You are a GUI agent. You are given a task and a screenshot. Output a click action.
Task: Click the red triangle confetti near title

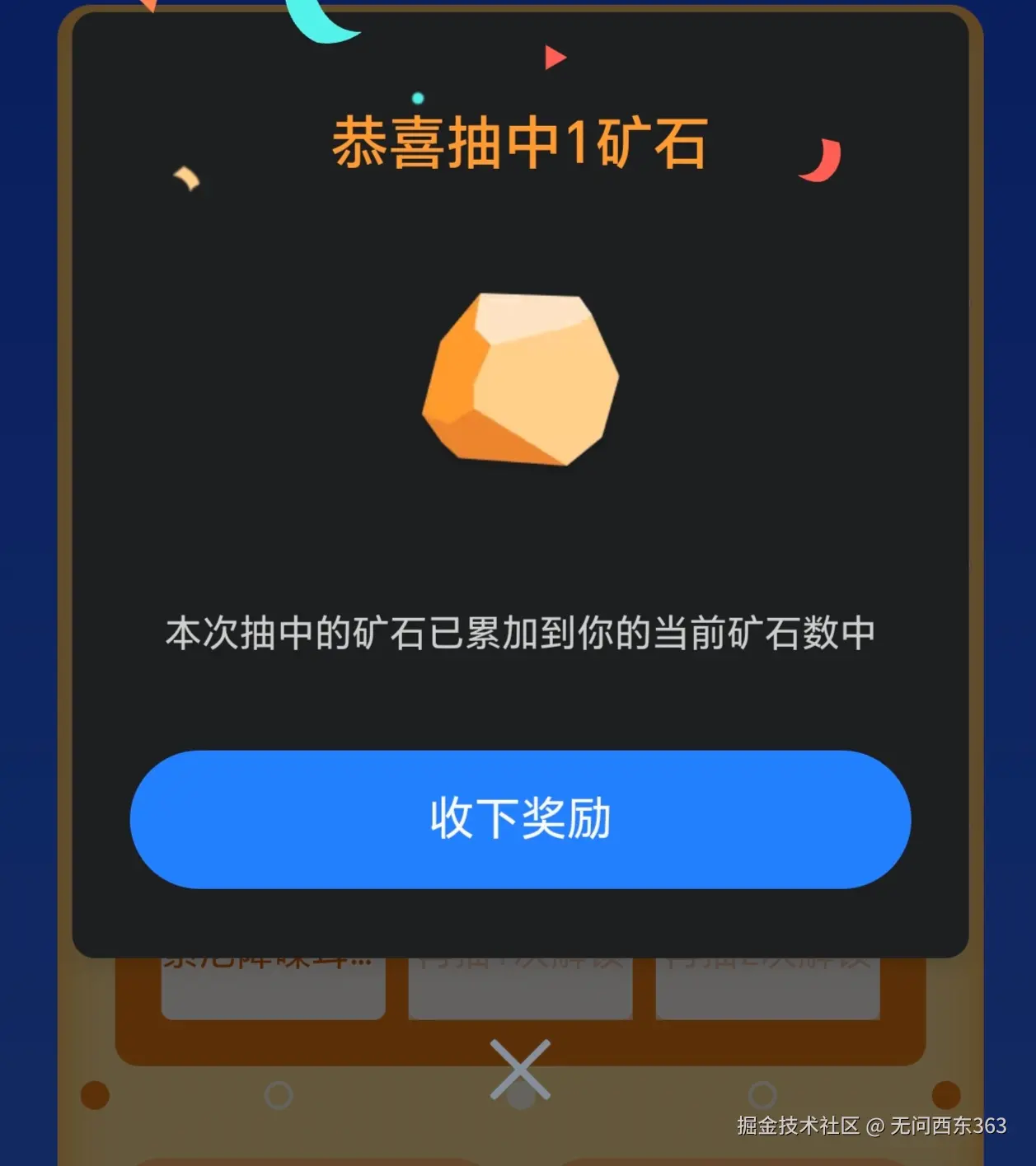pyautogui.click(x=554, y=58)
